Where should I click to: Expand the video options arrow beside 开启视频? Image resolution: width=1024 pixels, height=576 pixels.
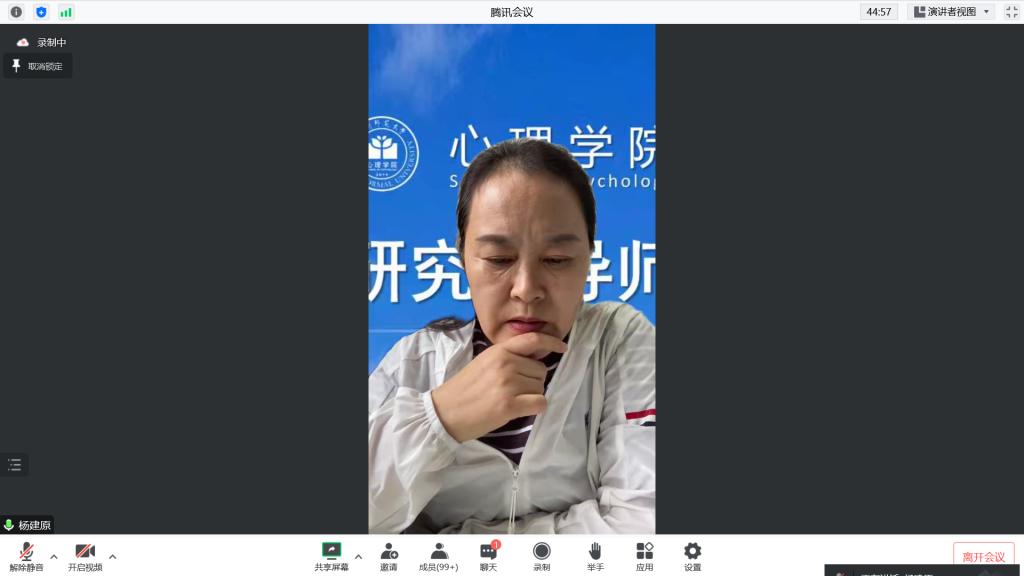(112, 556)
